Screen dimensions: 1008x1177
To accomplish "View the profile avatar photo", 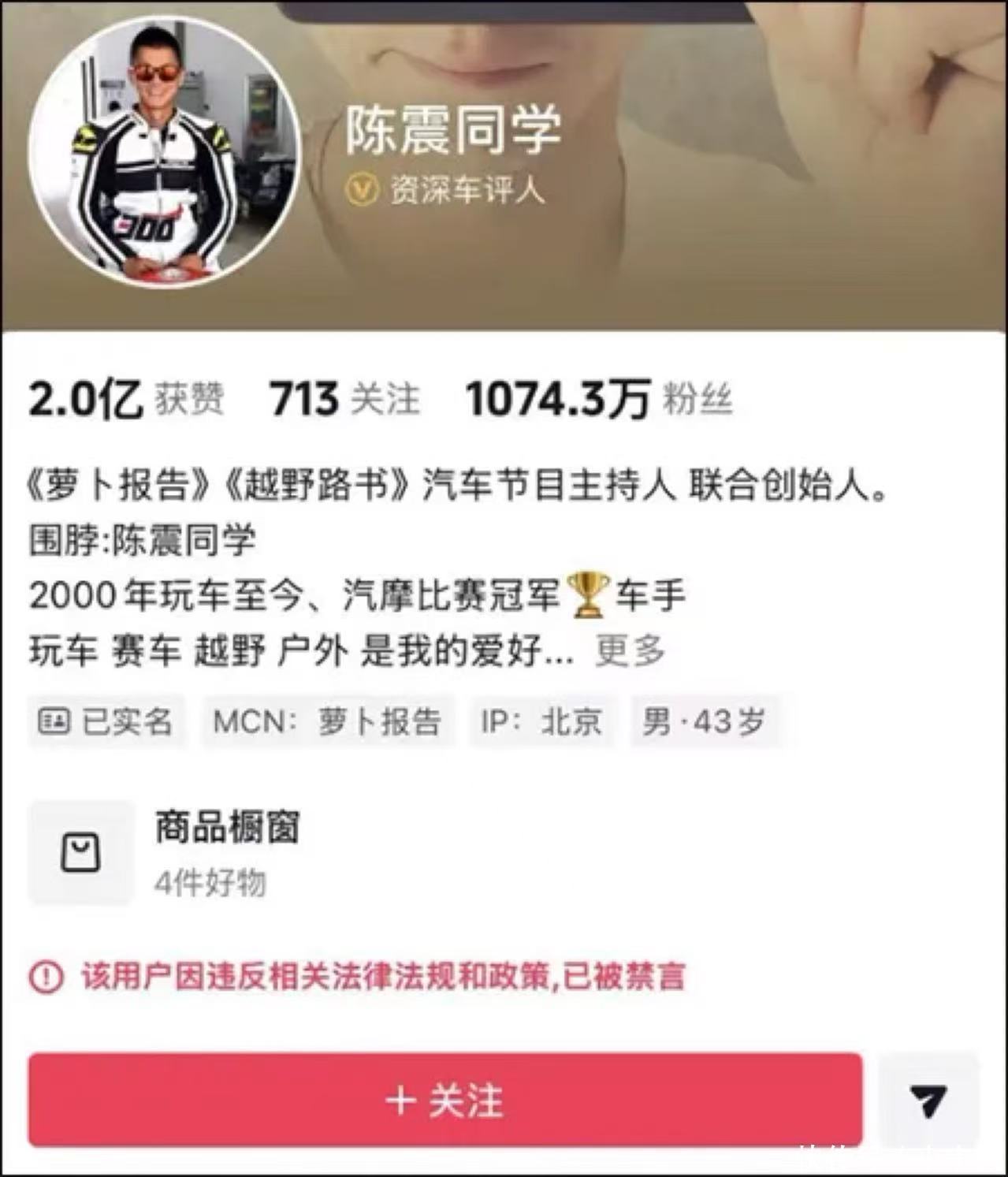I will (164, 151).
